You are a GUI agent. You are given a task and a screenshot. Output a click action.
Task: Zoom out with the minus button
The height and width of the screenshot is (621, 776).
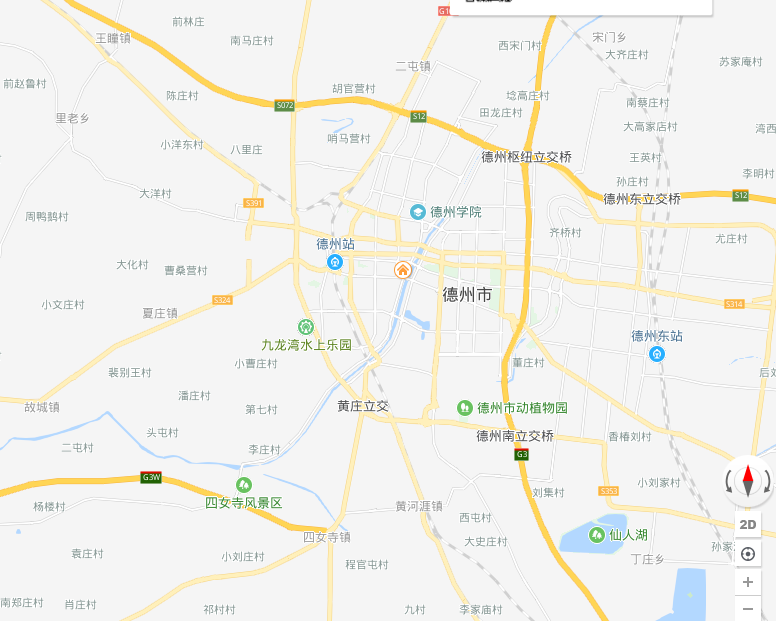point(748,608)
